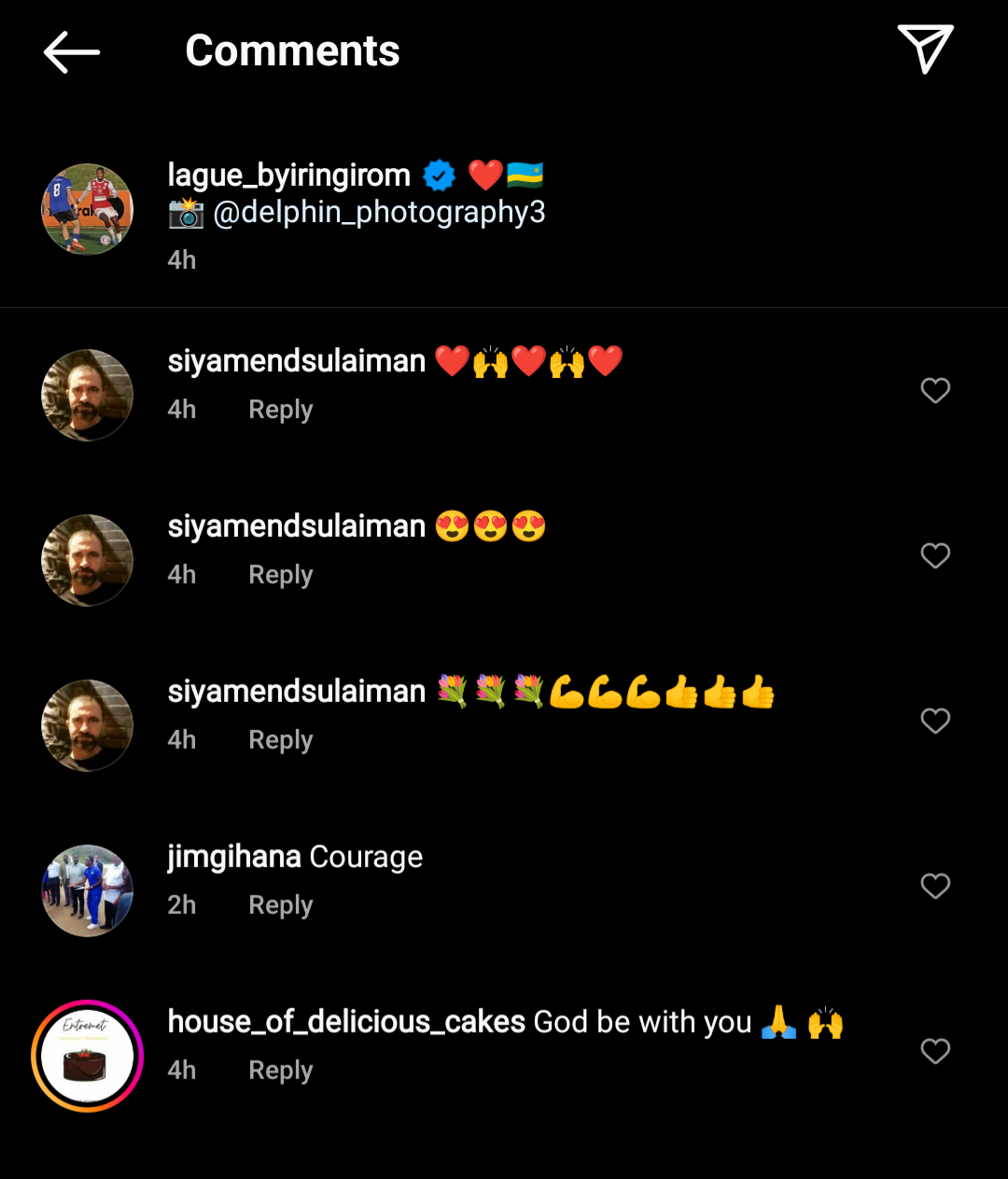Reply to house_of_delicious_cakes comment

pos(280,1071)
